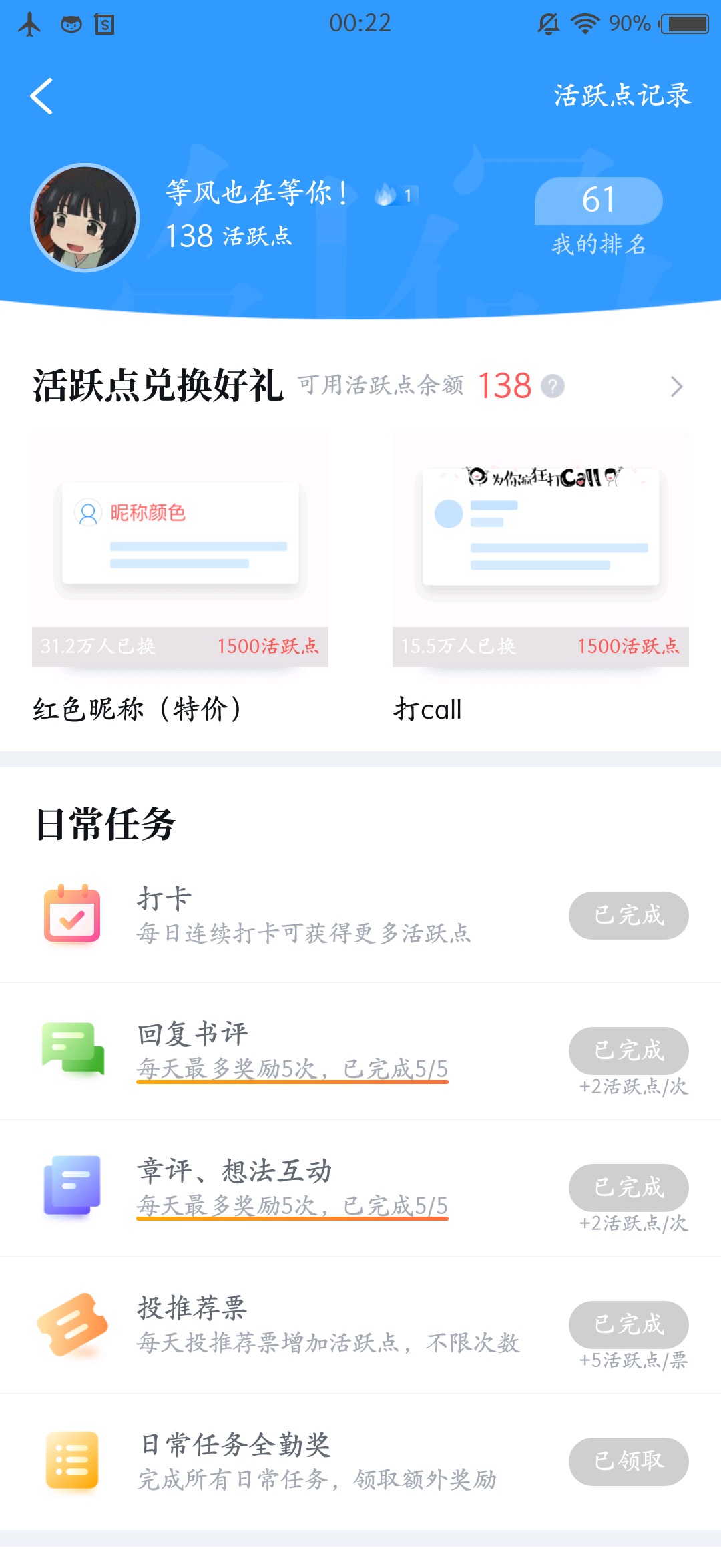Screen dimensions: 721x1568
Task: Tap 已完成 button for 打卡 task
Action: [x=629, y=916]
